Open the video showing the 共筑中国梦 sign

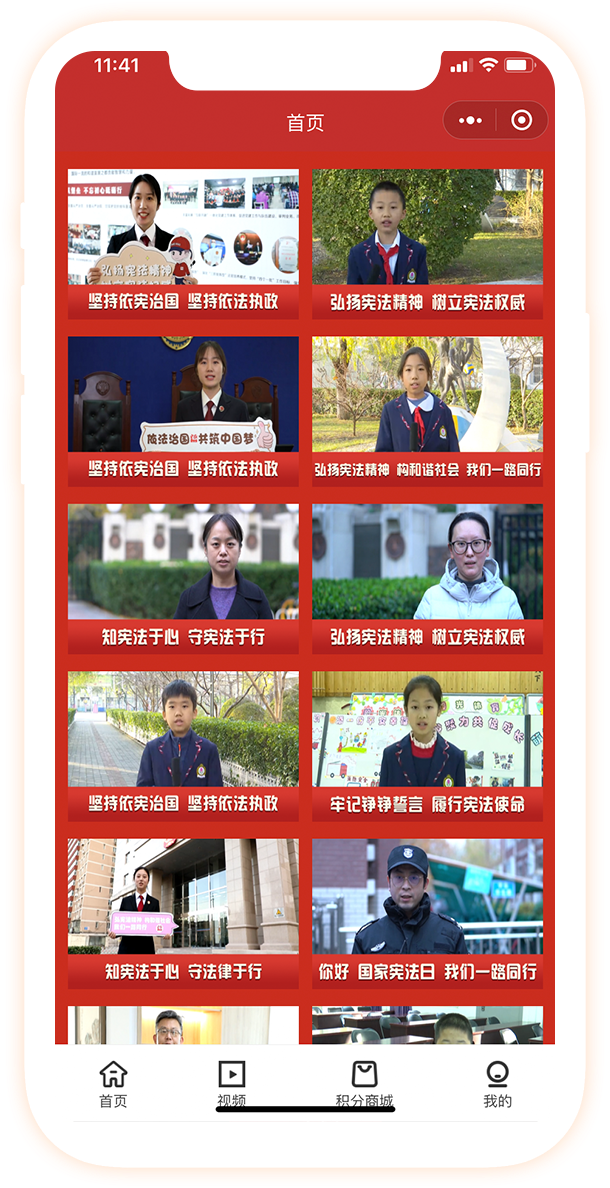pos(183,410)
